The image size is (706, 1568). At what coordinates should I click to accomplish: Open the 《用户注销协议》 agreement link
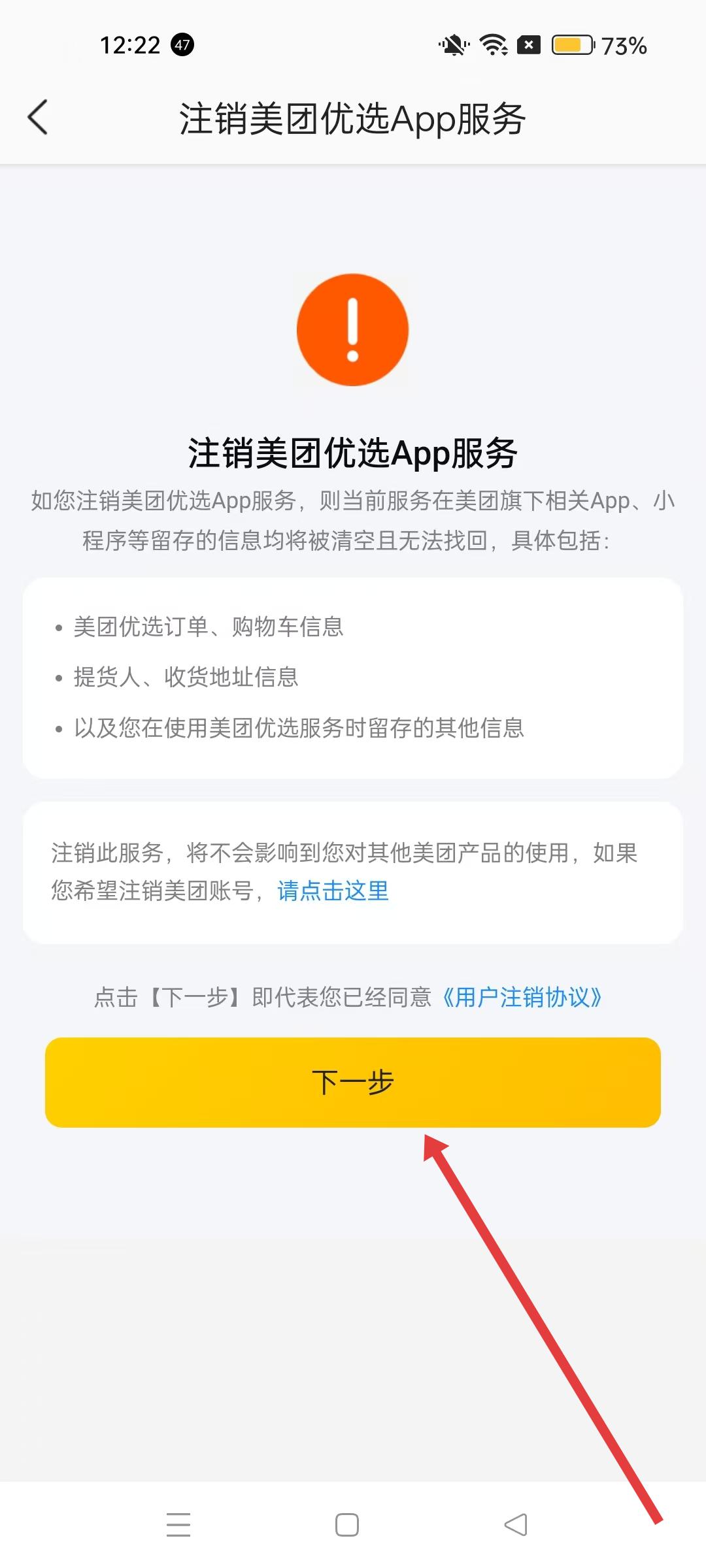pos(522,997)
